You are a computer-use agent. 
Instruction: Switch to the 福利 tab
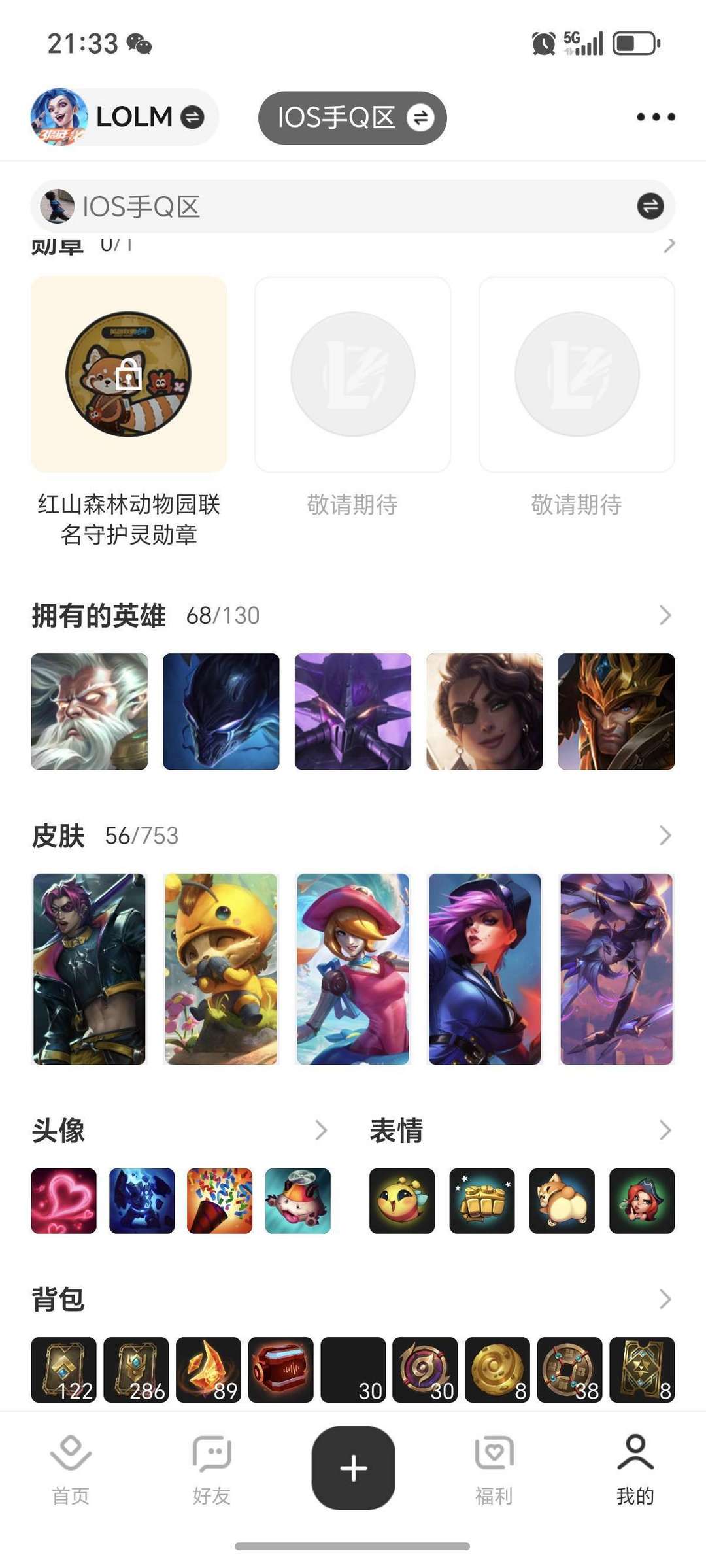coord(494,1469)
